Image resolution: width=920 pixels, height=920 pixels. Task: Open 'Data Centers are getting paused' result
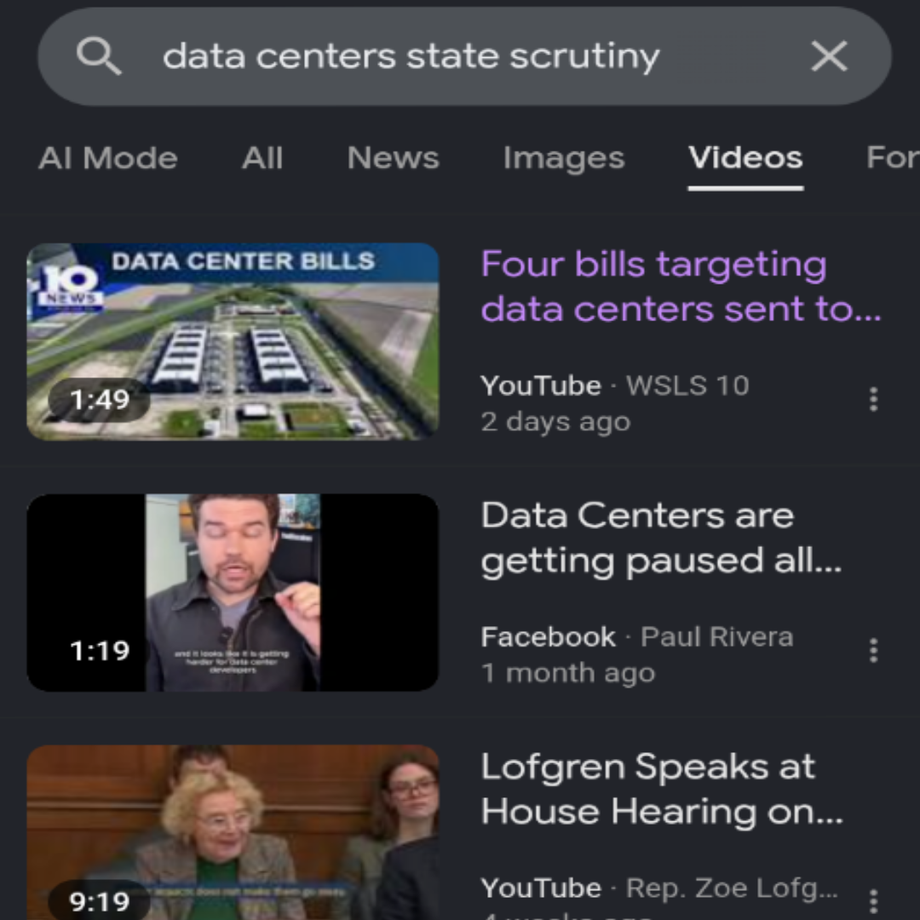661,538
